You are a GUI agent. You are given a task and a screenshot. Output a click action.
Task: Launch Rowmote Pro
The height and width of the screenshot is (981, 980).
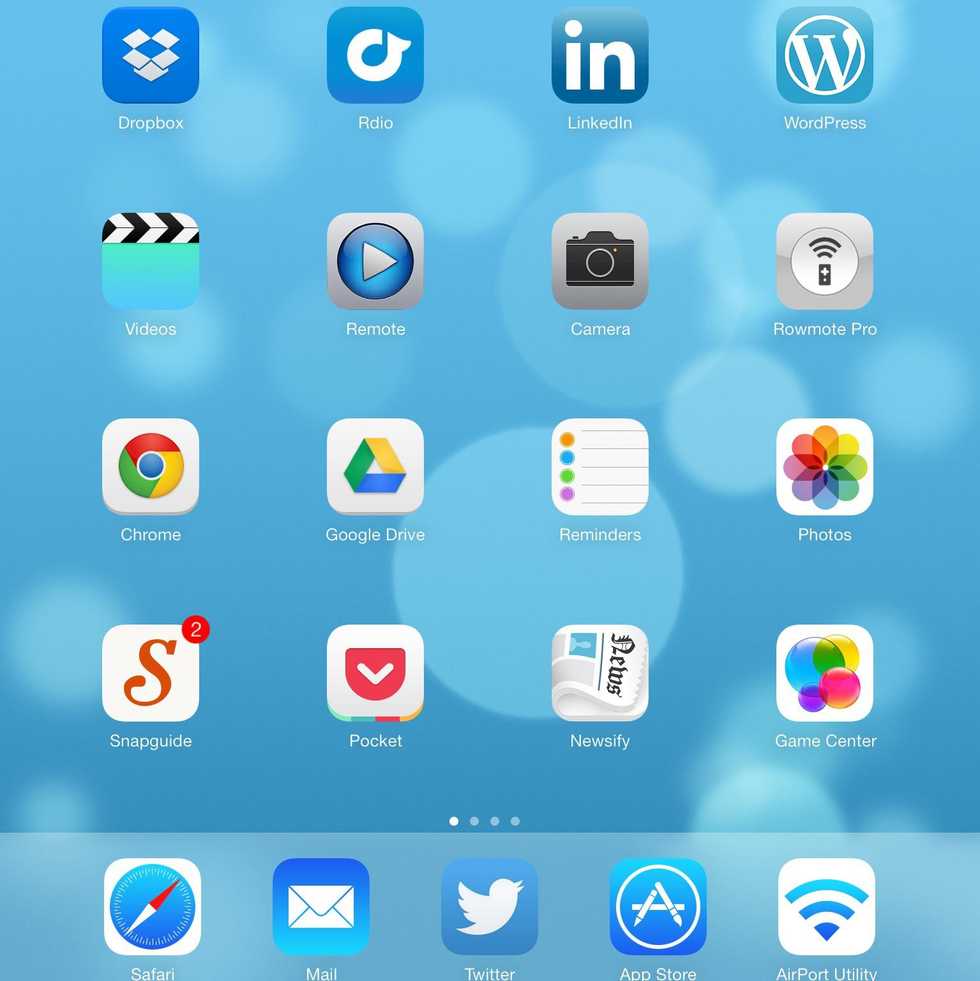pos(824,261)
